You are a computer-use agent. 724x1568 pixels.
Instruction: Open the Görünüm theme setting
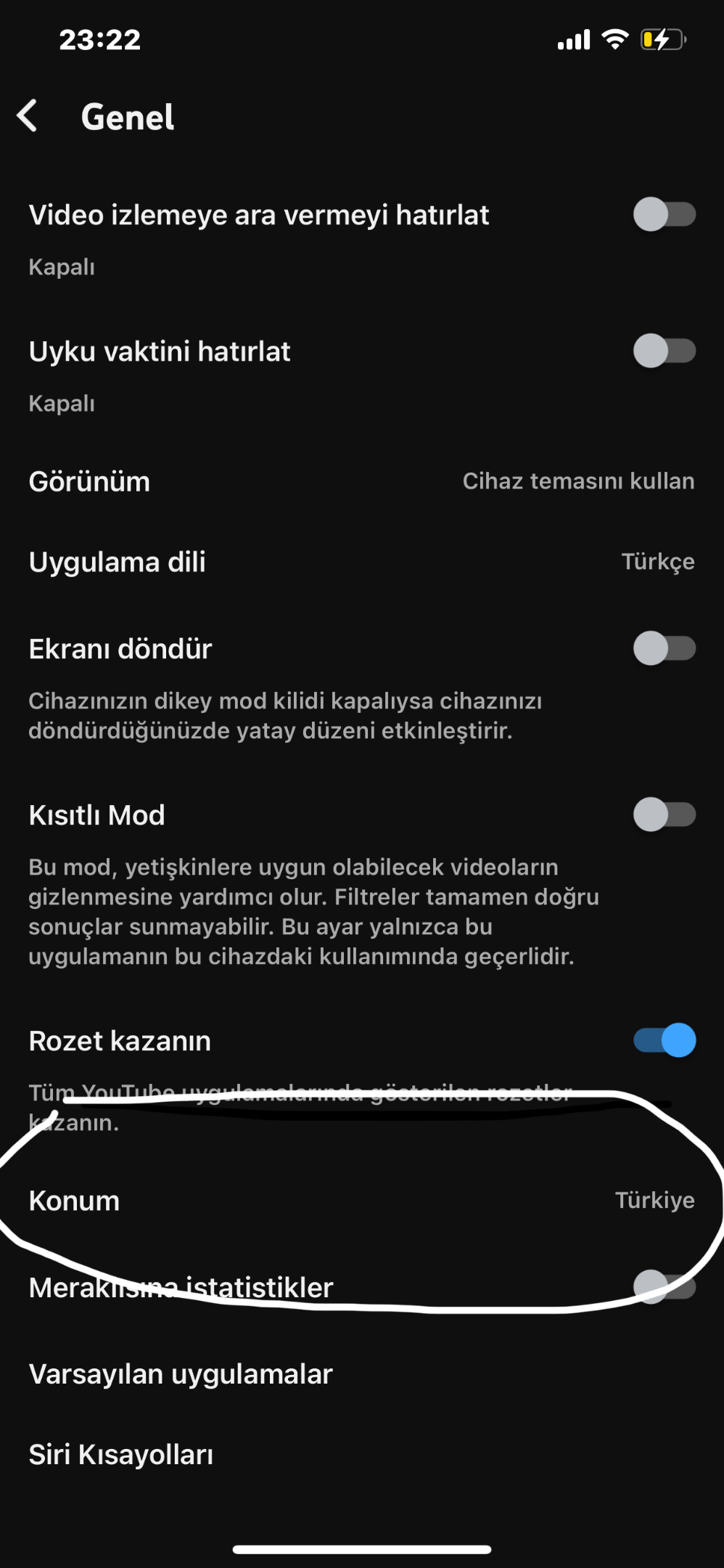362,481
